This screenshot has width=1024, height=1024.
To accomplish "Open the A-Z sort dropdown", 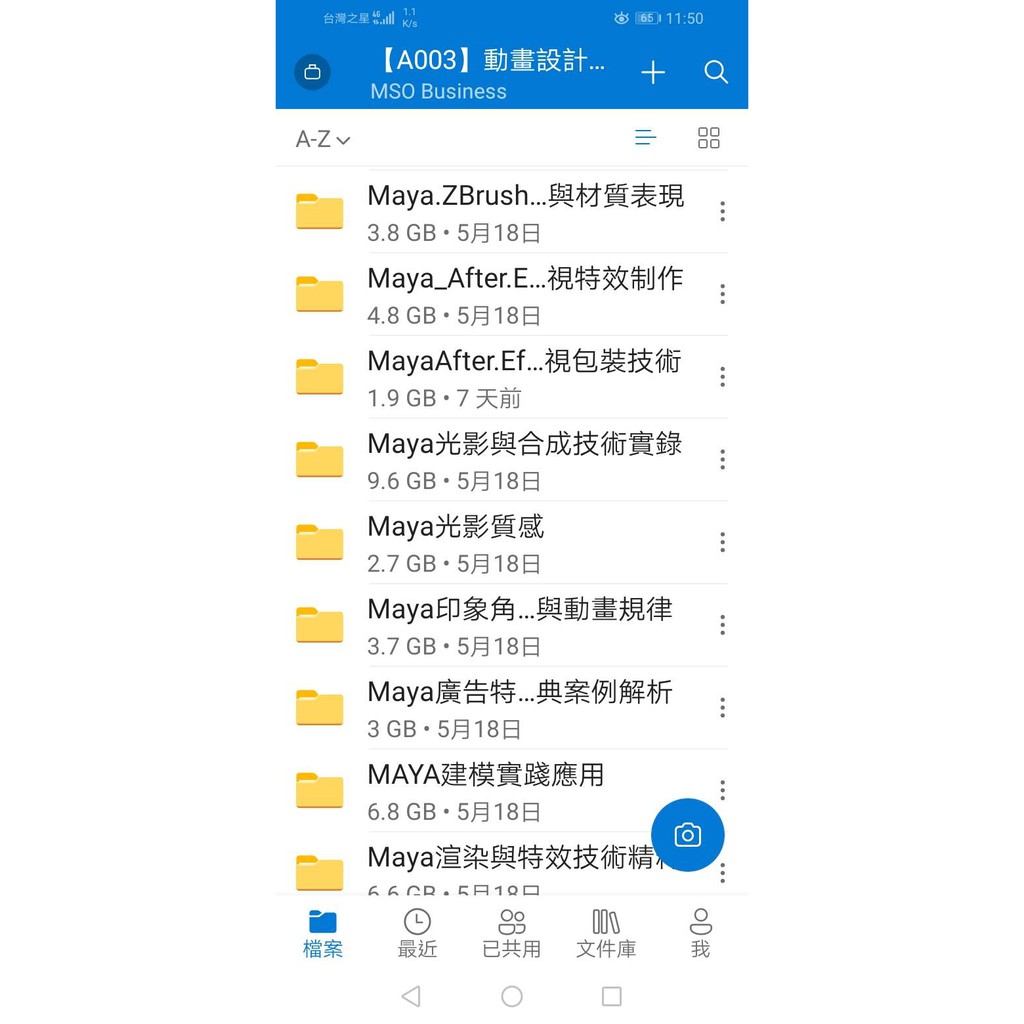I will [323, 139].
